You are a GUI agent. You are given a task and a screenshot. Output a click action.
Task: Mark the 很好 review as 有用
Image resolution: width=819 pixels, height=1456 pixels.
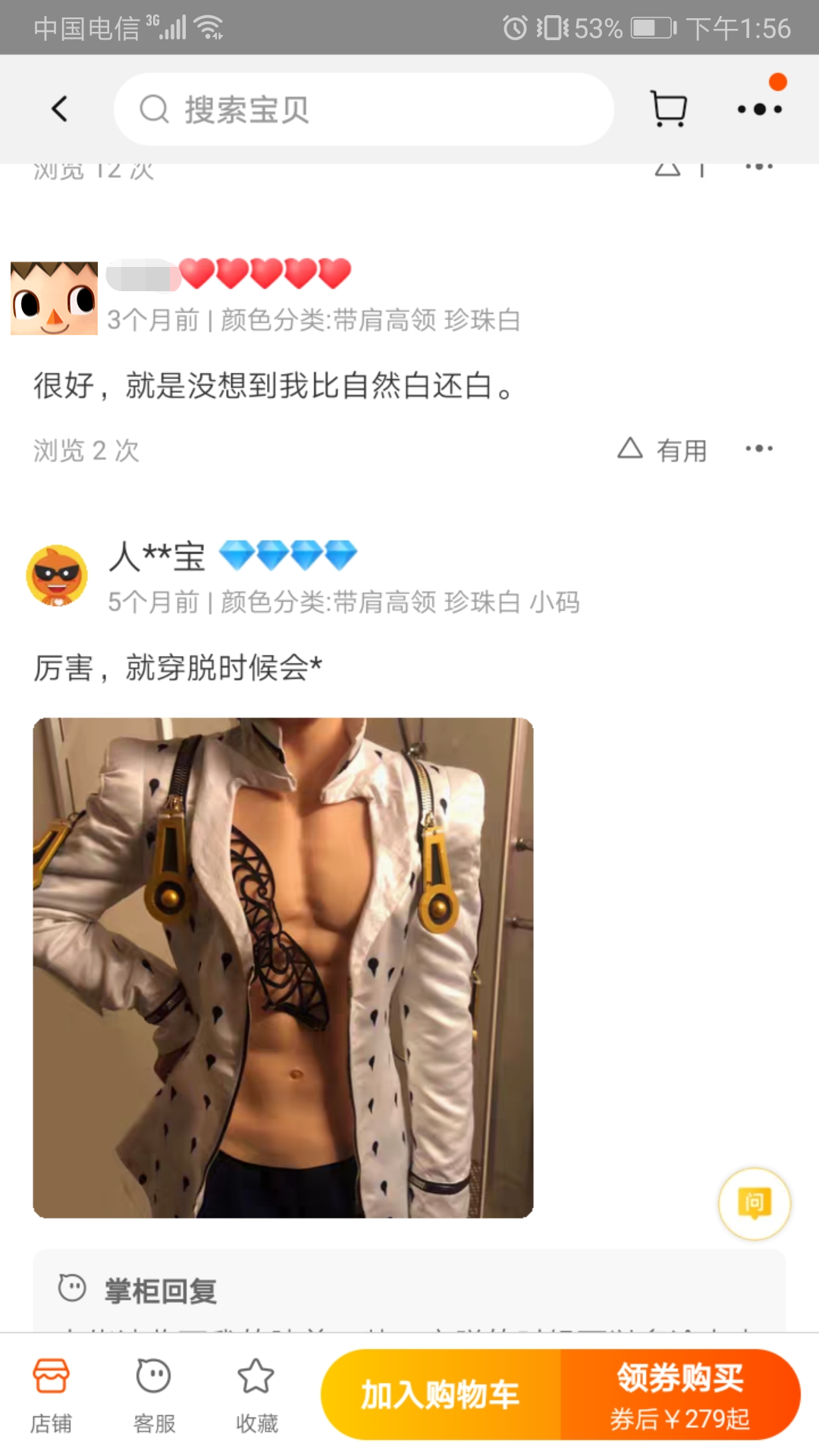click(663, 450)
